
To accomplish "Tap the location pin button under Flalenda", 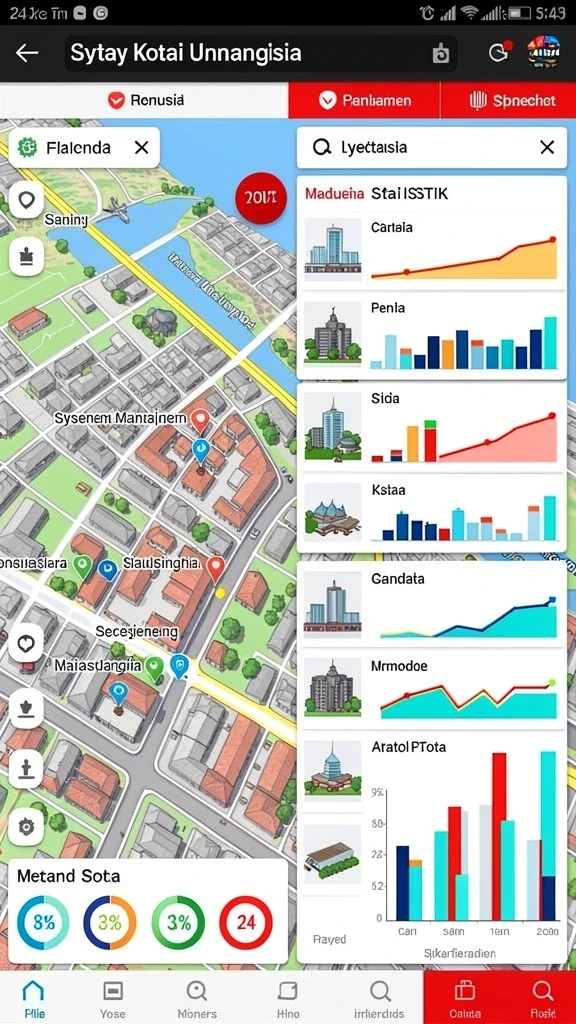I will (x=26, y=200).
